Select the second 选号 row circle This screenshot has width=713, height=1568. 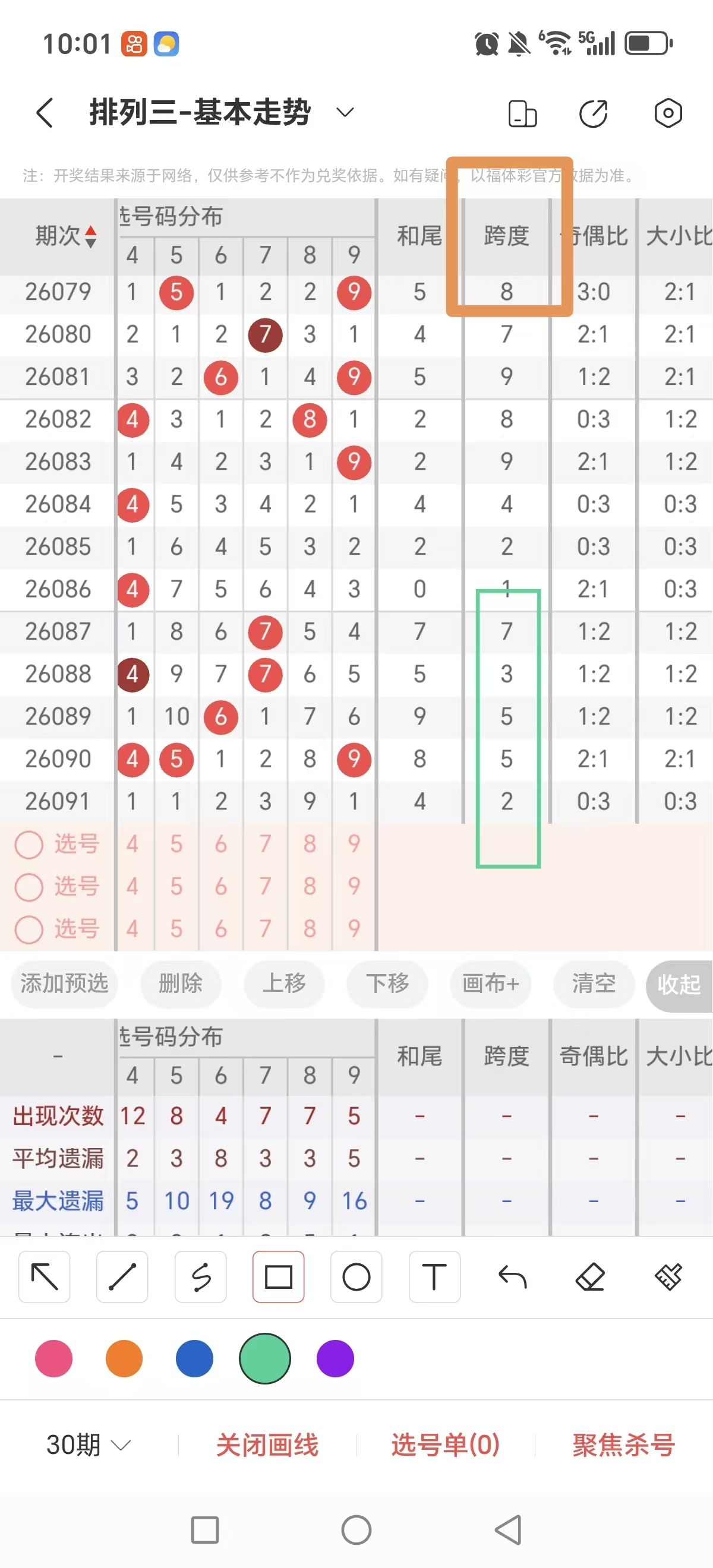point(29,887)
